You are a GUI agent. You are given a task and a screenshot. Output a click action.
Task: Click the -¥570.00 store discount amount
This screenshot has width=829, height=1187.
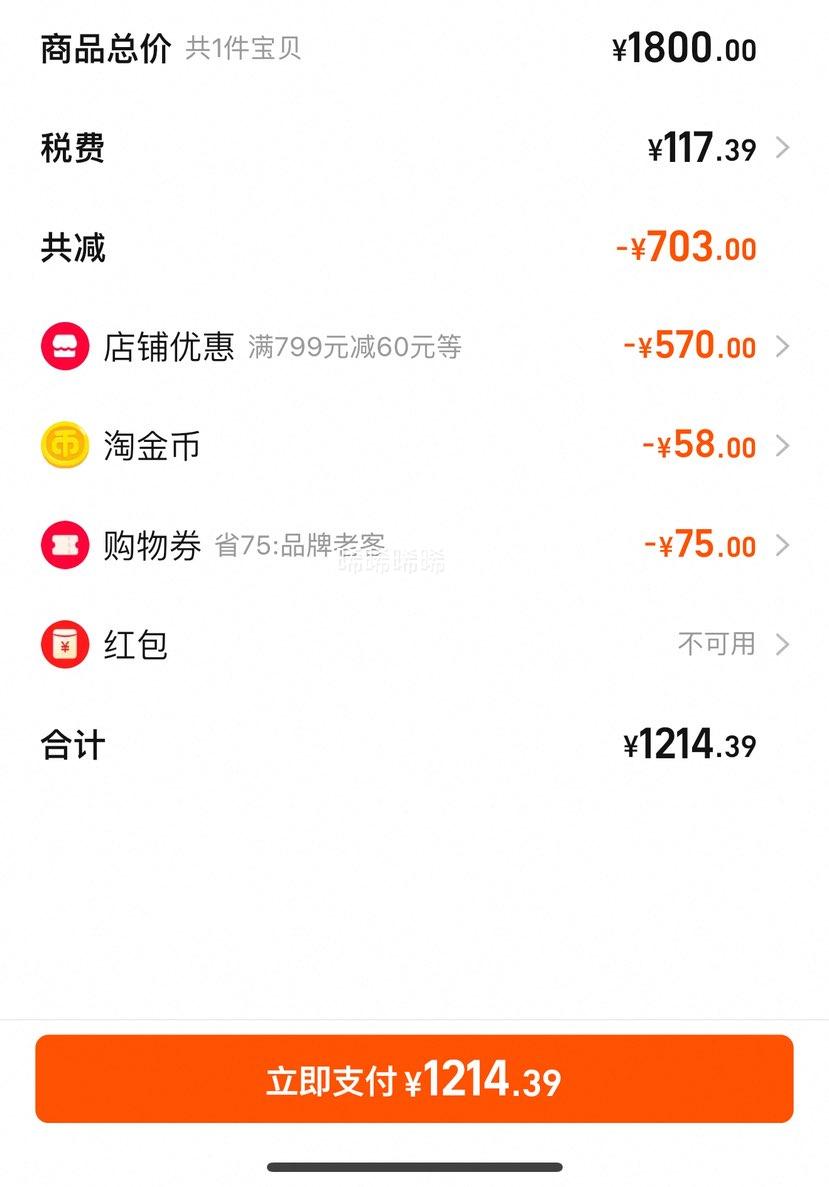(x=692, y=346)
